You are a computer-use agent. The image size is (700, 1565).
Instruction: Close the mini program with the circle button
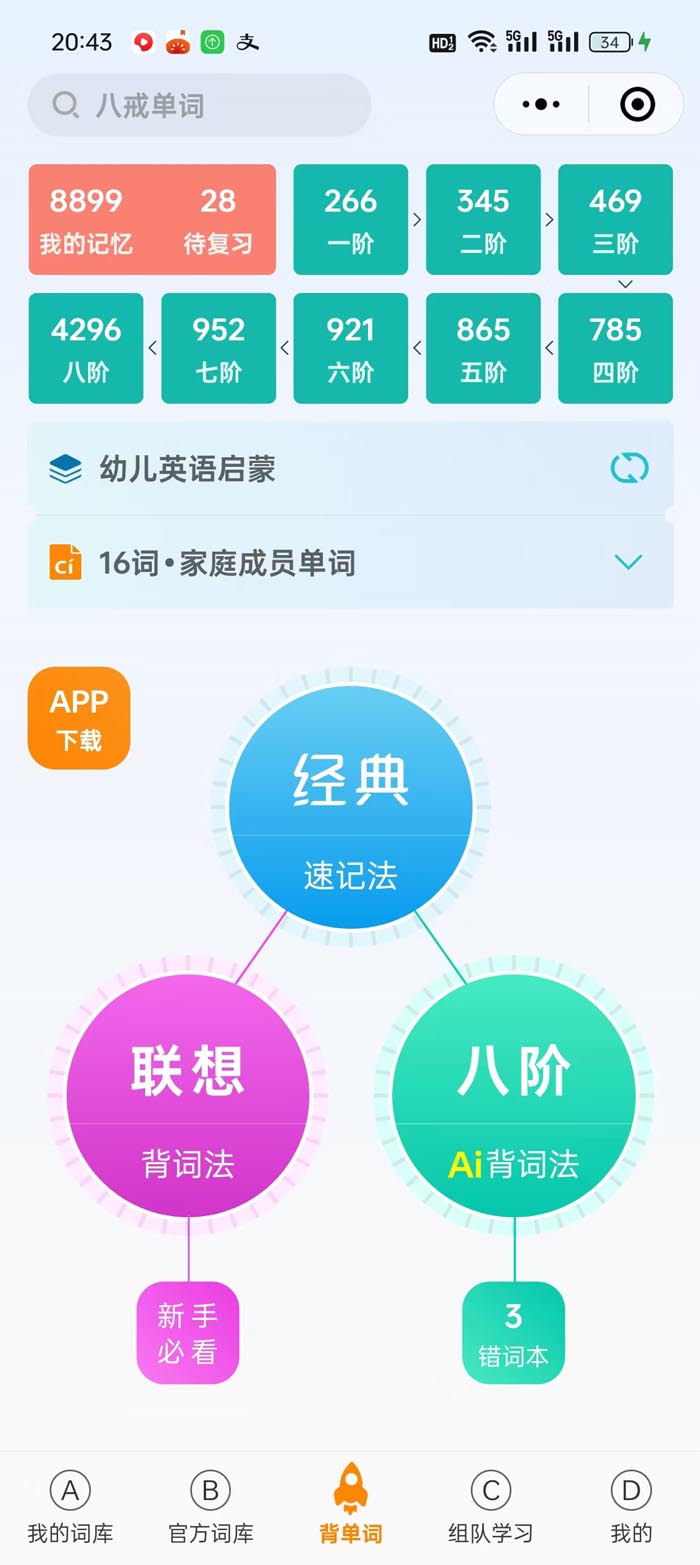click(x=637, y=104)
